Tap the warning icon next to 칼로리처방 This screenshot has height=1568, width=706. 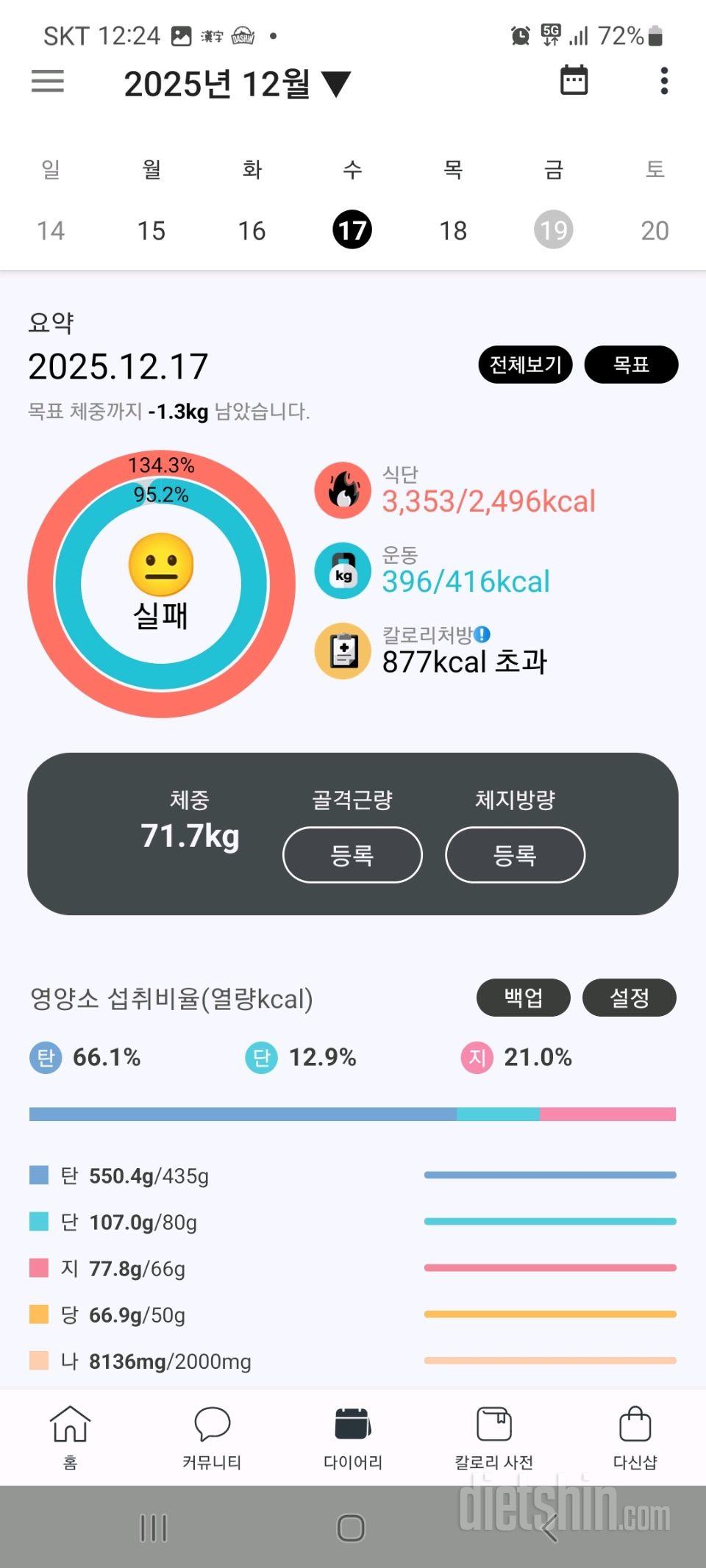pos(483,632)
